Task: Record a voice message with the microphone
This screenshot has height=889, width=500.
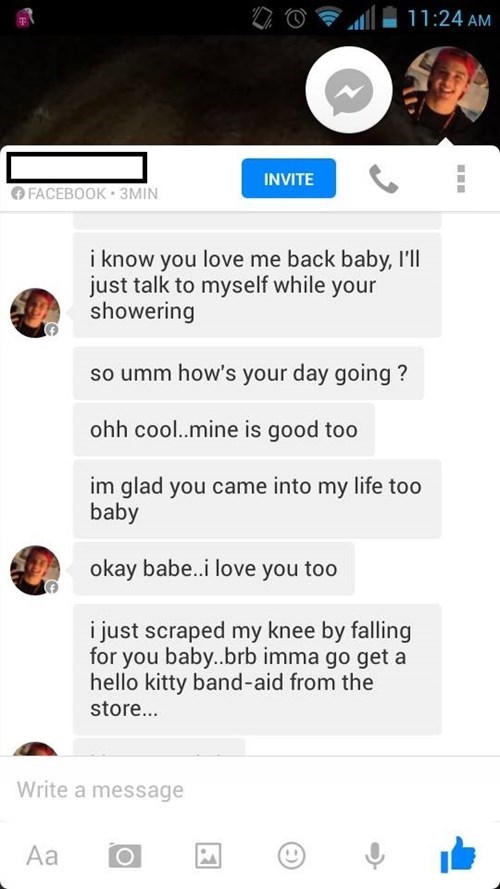Action: (374, 855)
